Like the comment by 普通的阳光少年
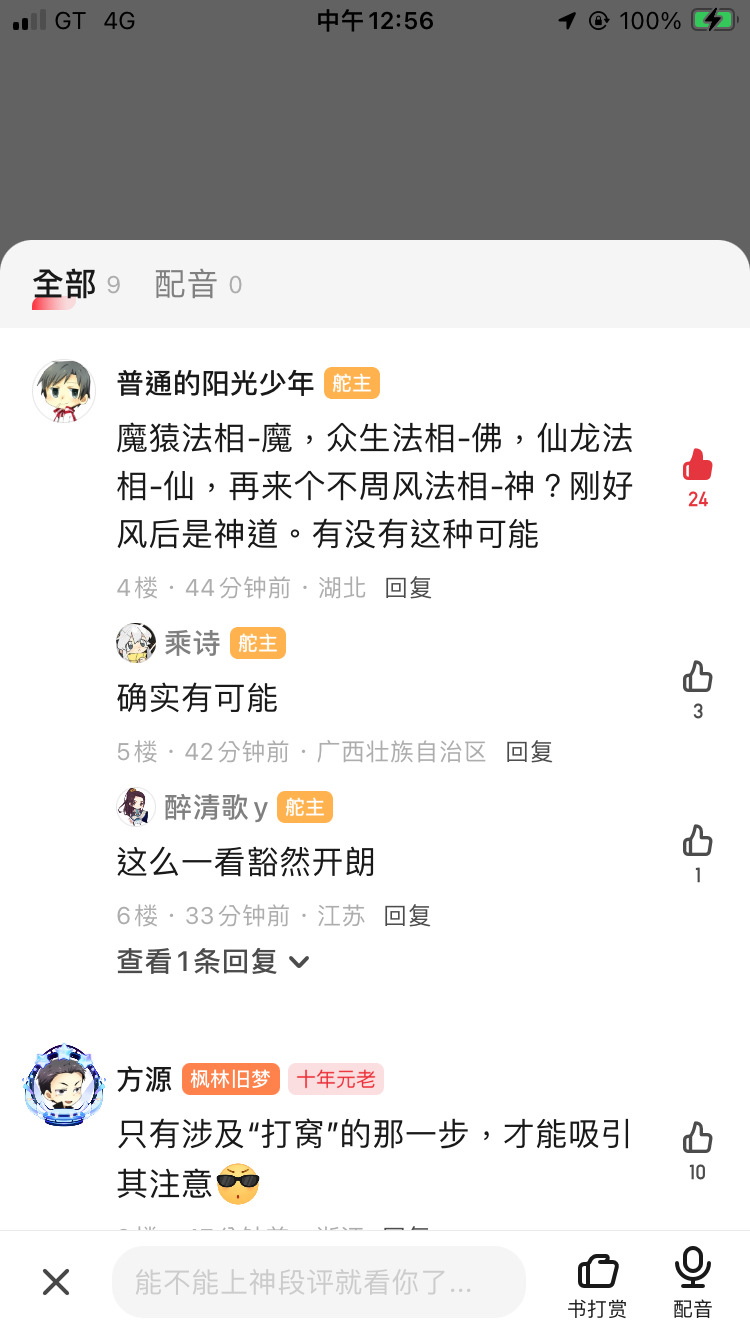This screenshot has width=750, height=1334. pos(697,466)
